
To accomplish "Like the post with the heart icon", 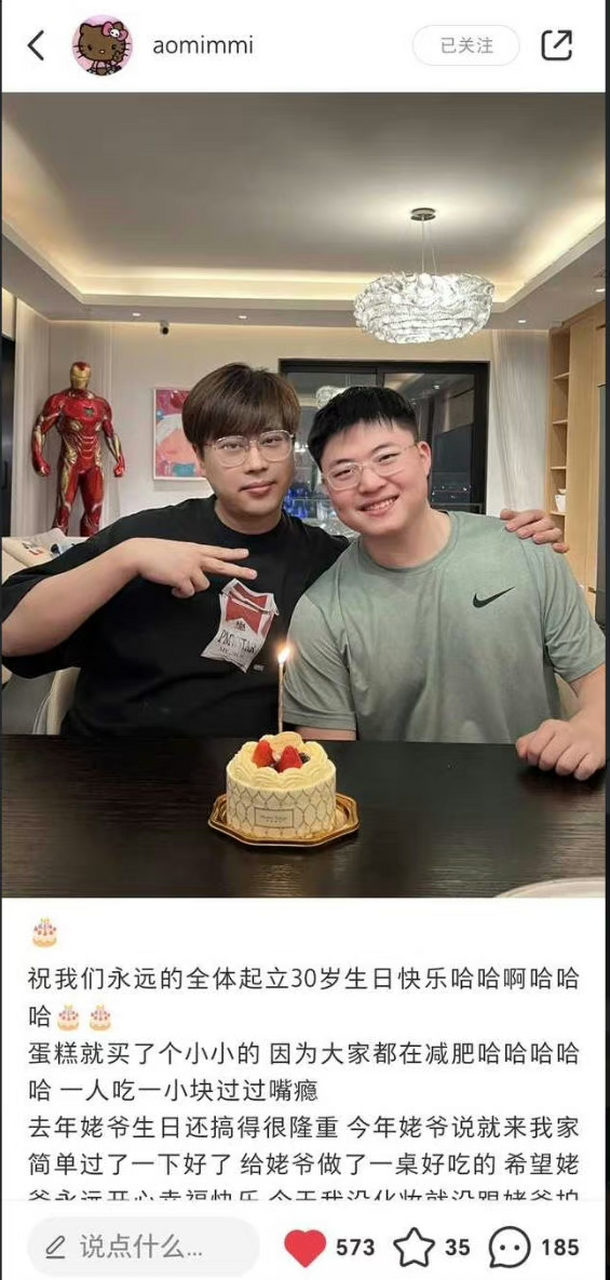I will (x=305, y=1247).
